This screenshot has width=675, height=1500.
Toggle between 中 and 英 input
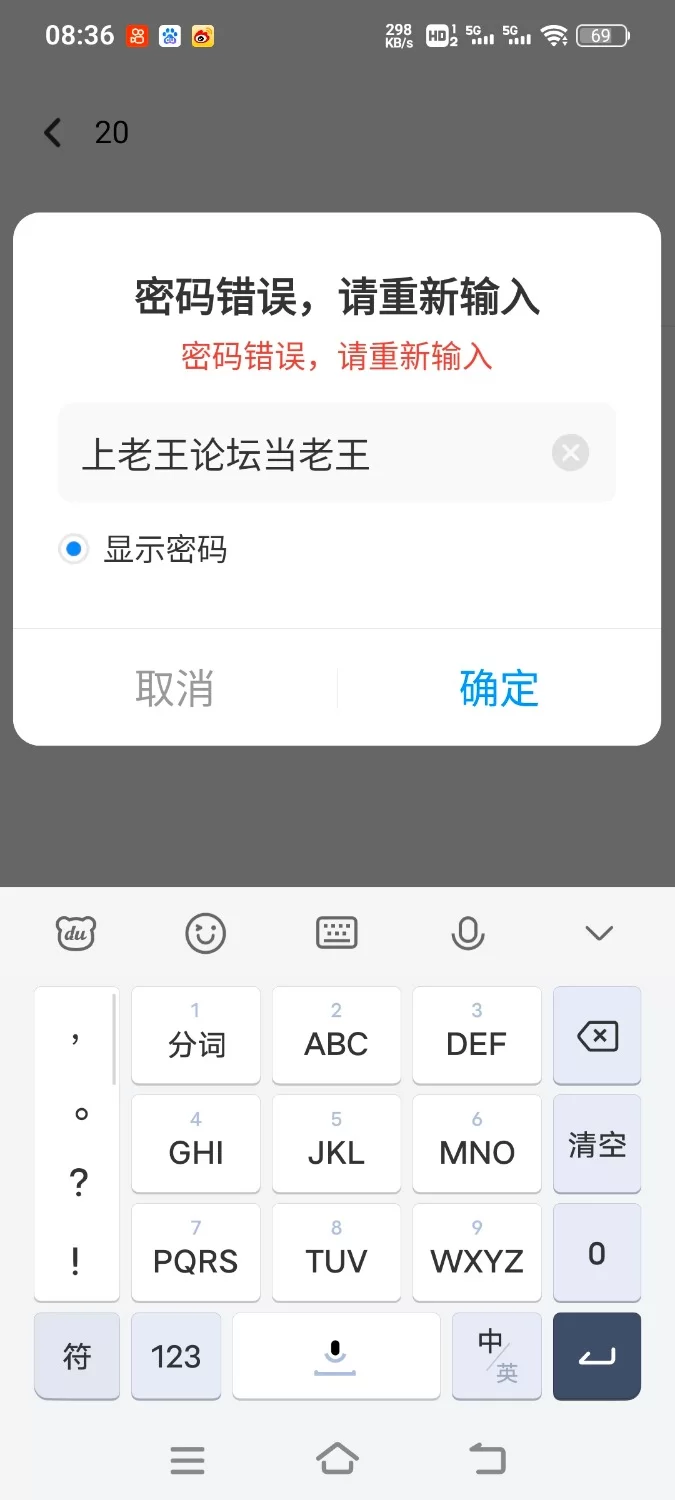pos(497,1357)
